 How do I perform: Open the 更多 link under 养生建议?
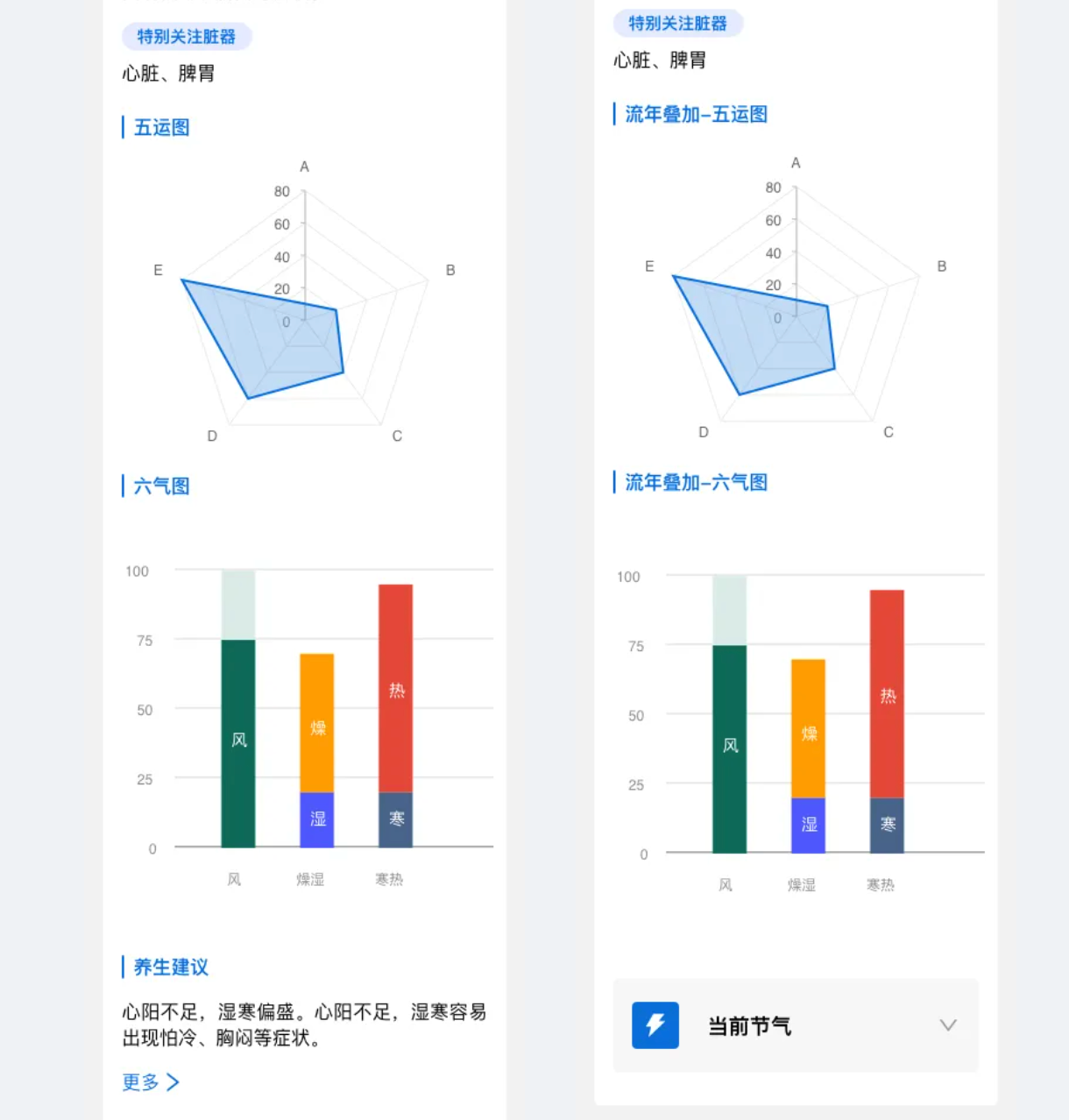click(151, 1082)
